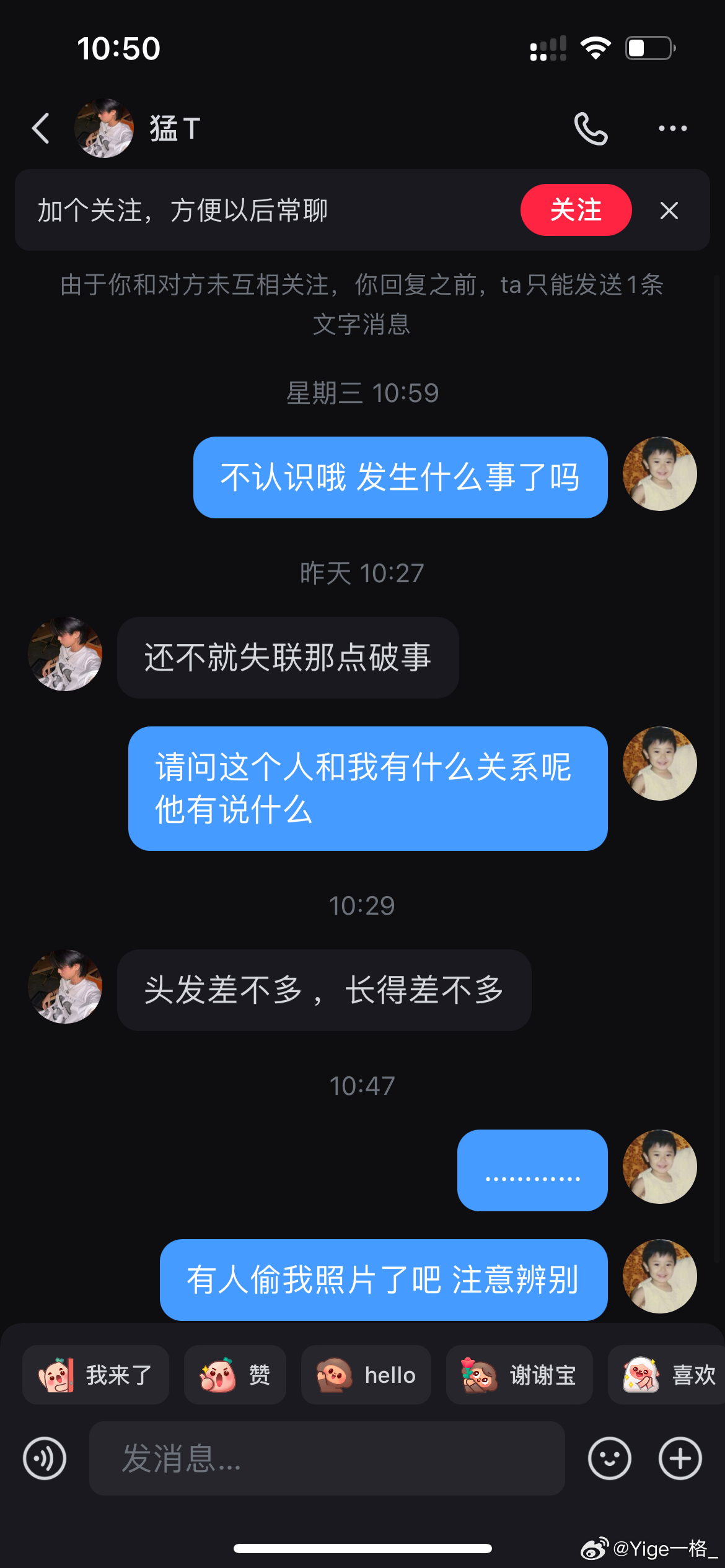Send the hello quick sticker reply

[366, 1375]
